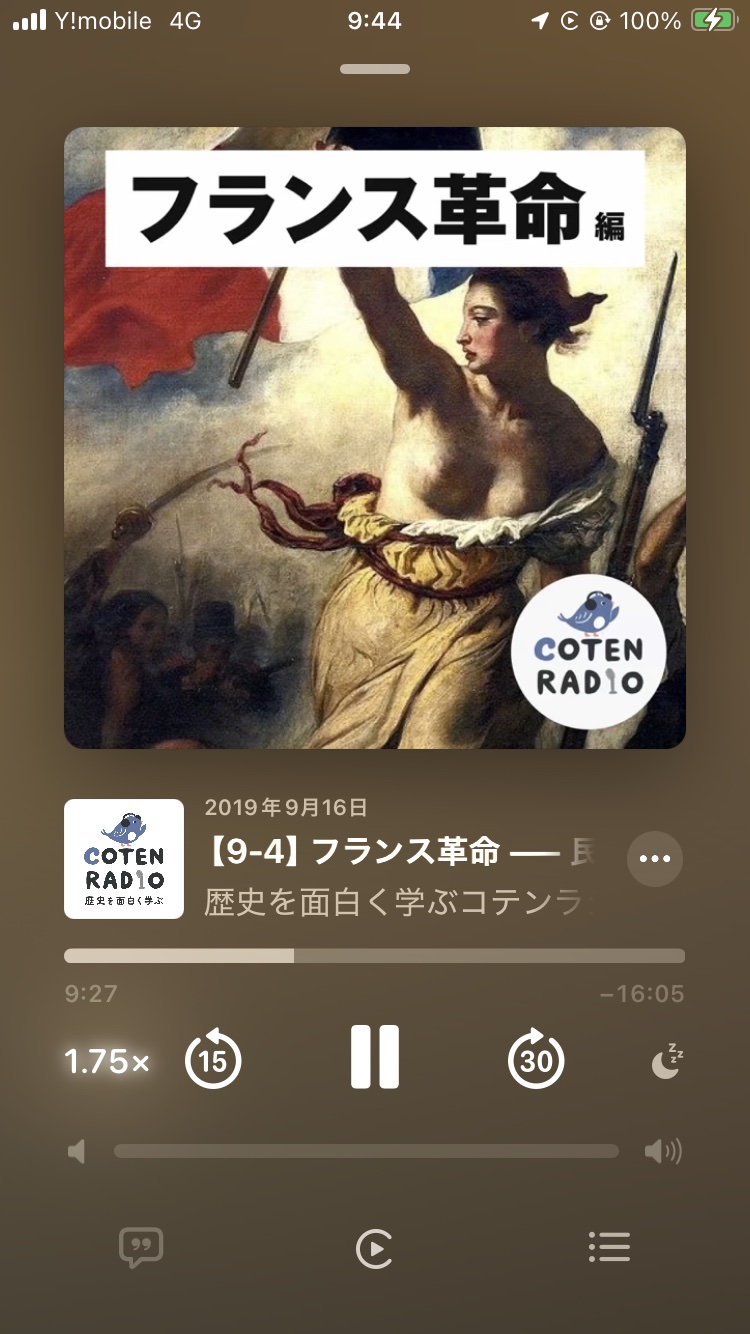
Task: Pause the podcast episode
Action: click(375, 1057)
